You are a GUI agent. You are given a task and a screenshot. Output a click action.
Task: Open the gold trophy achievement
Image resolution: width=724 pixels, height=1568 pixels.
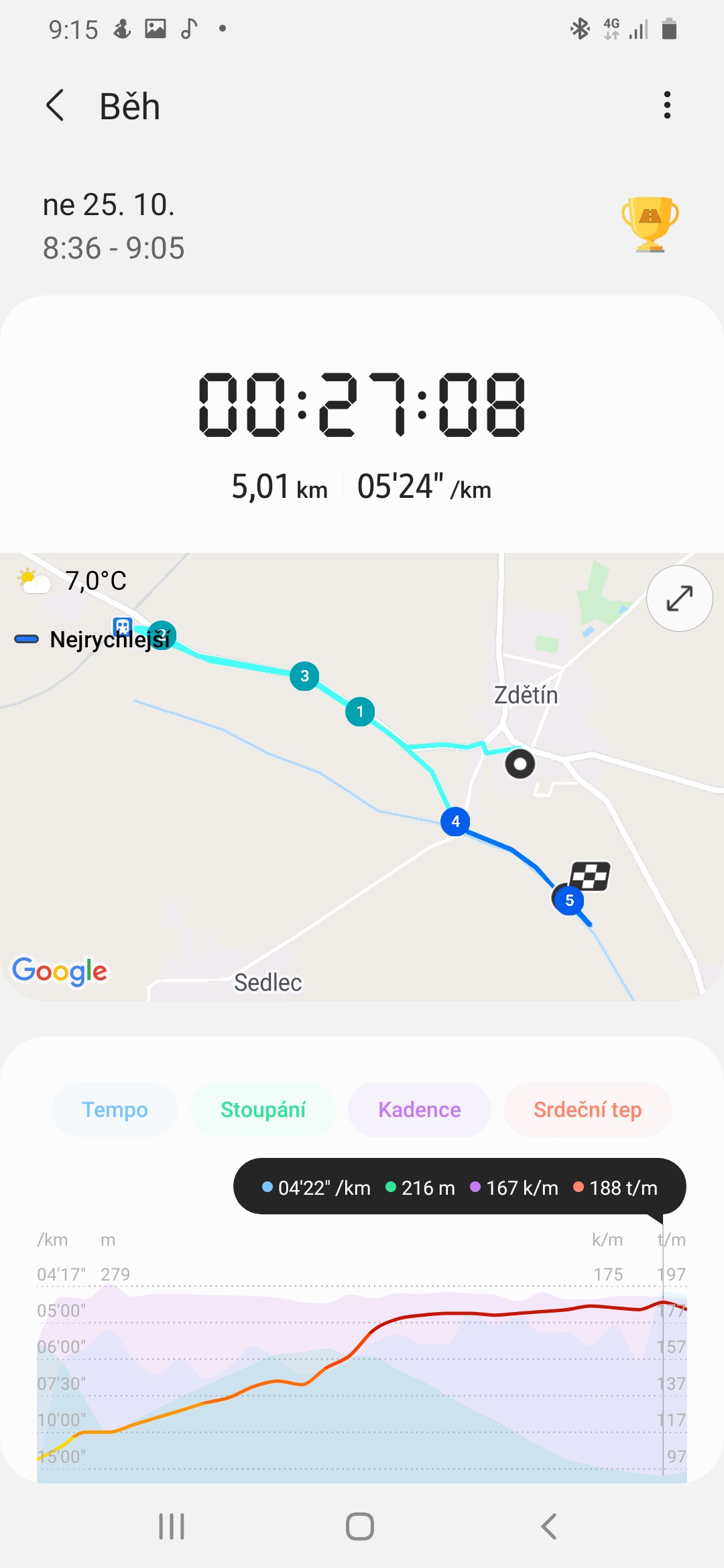650,224
